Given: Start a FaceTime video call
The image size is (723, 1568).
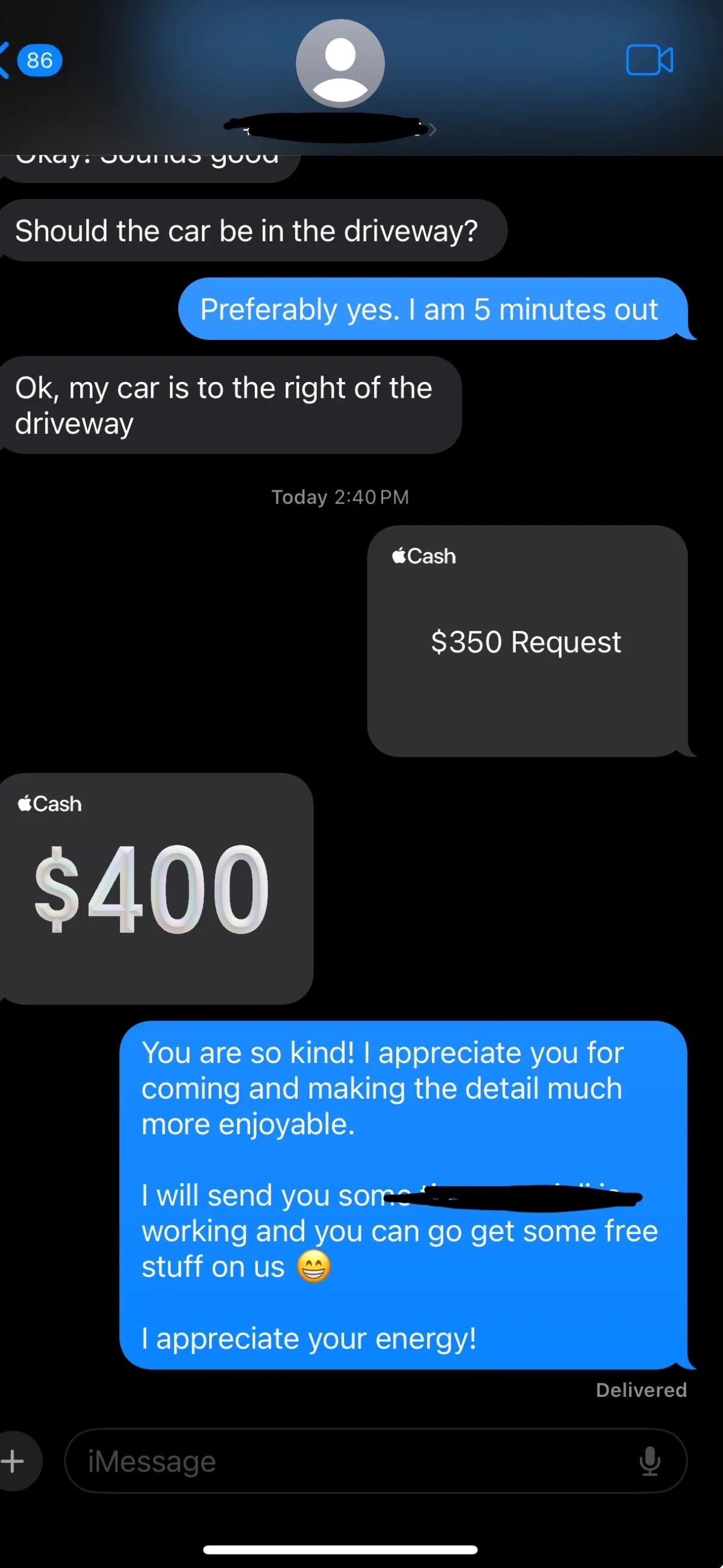Looking at the screenshot, I should [649, 60].
